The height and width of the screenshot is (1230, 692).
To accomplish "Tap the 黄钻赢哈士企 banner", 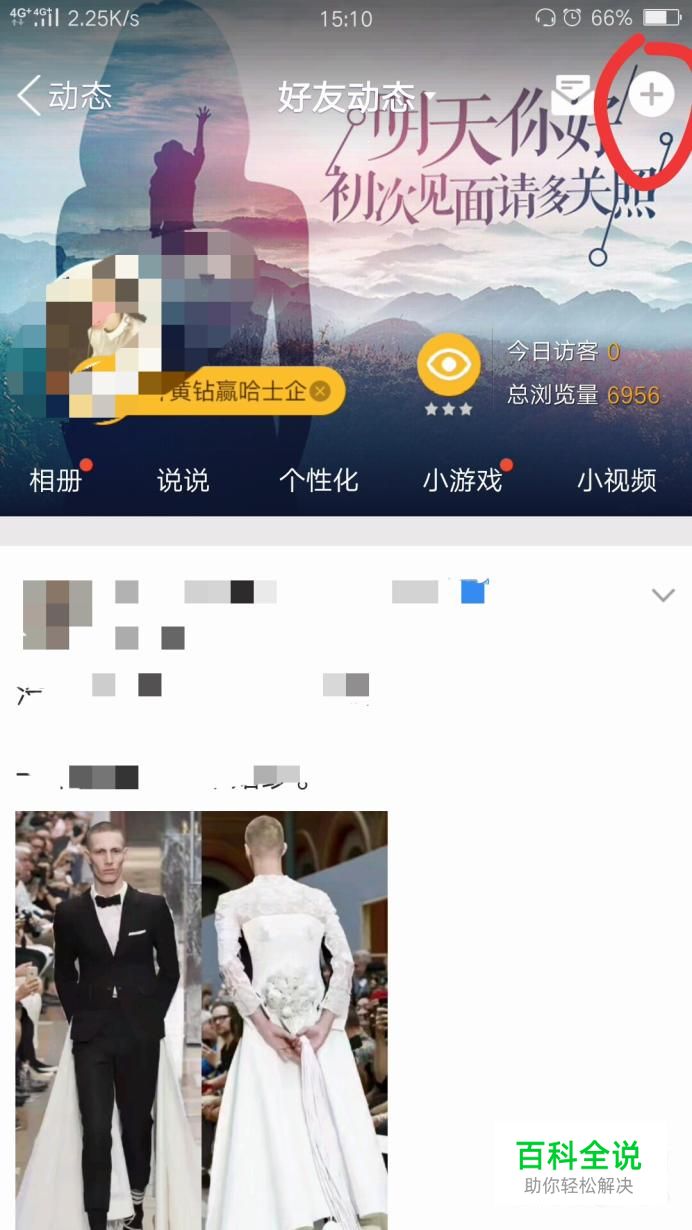I will pos(235,391).
